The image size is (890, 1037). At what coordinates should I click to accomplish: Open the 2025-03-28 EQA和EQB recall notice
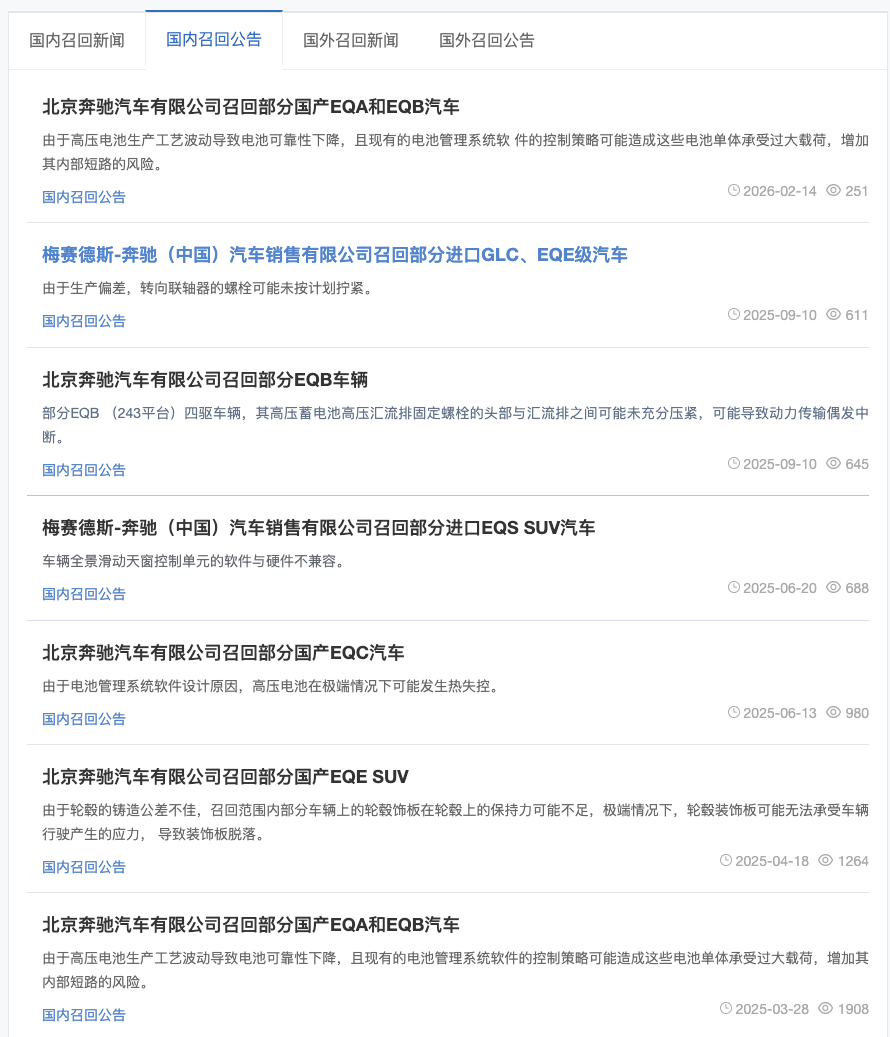(x=251, y=924)
